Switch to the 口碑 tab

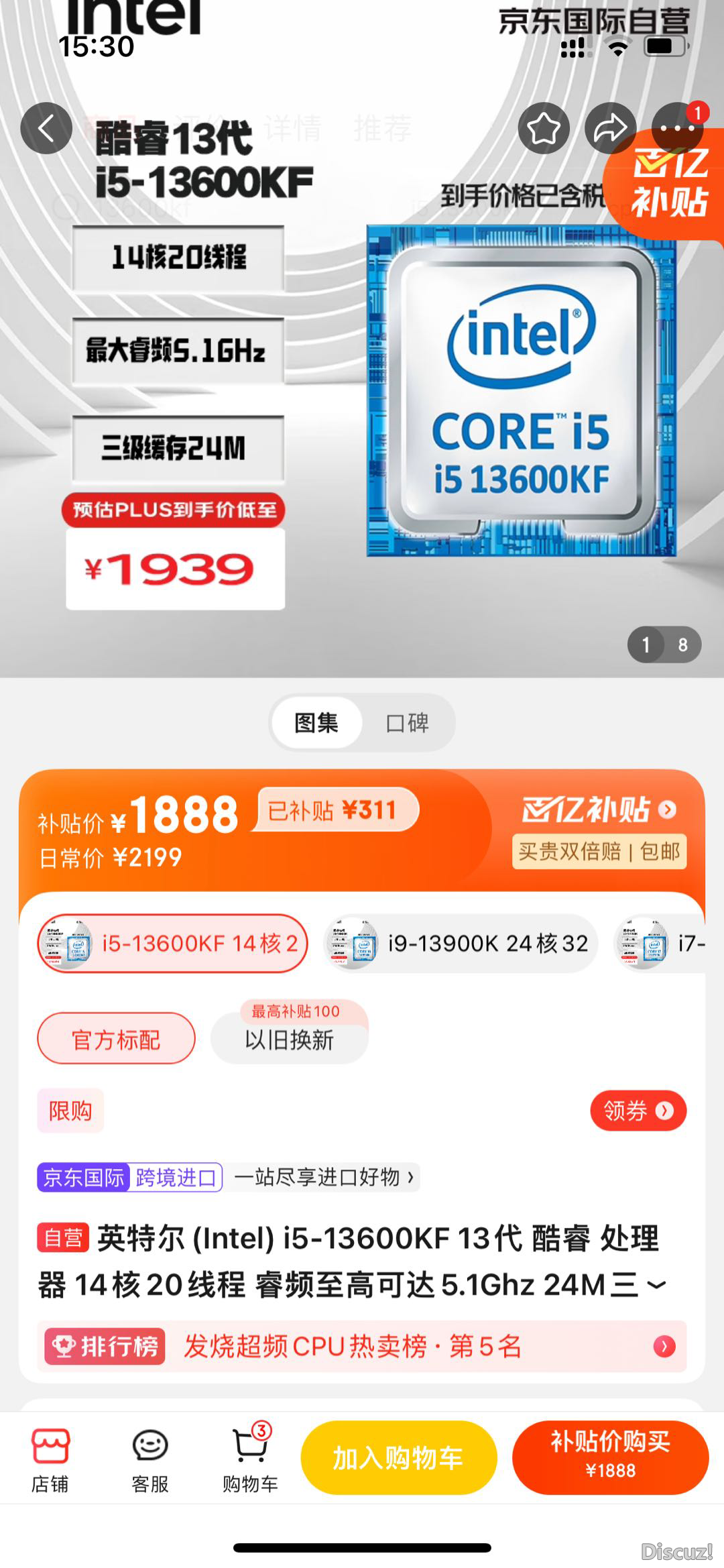click(x=407, y=723)
